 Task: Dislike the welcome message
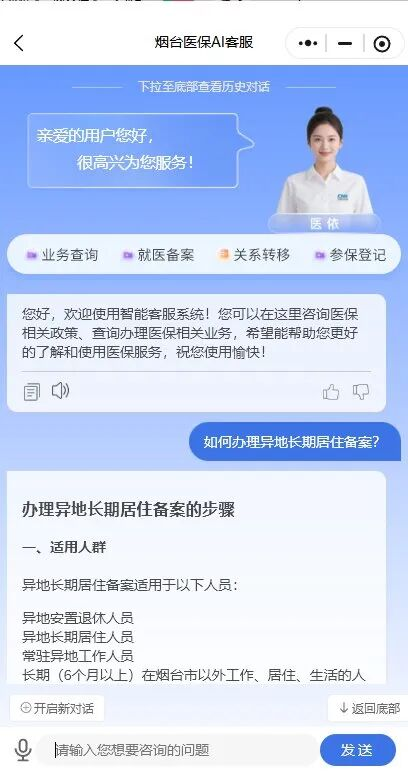[361, 392]
